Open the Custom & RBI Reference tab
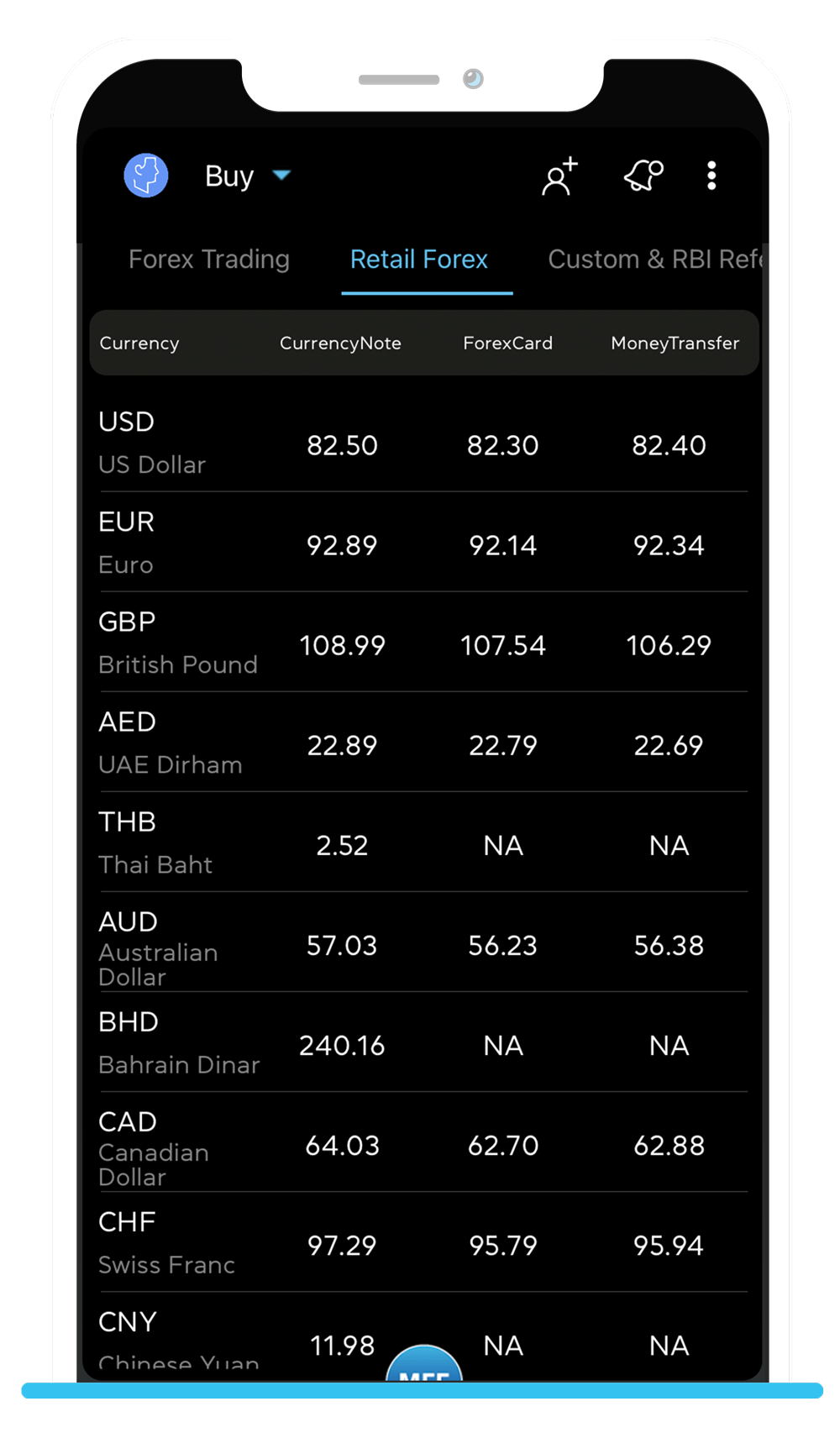840x1438 pixels. click(654, 260)
